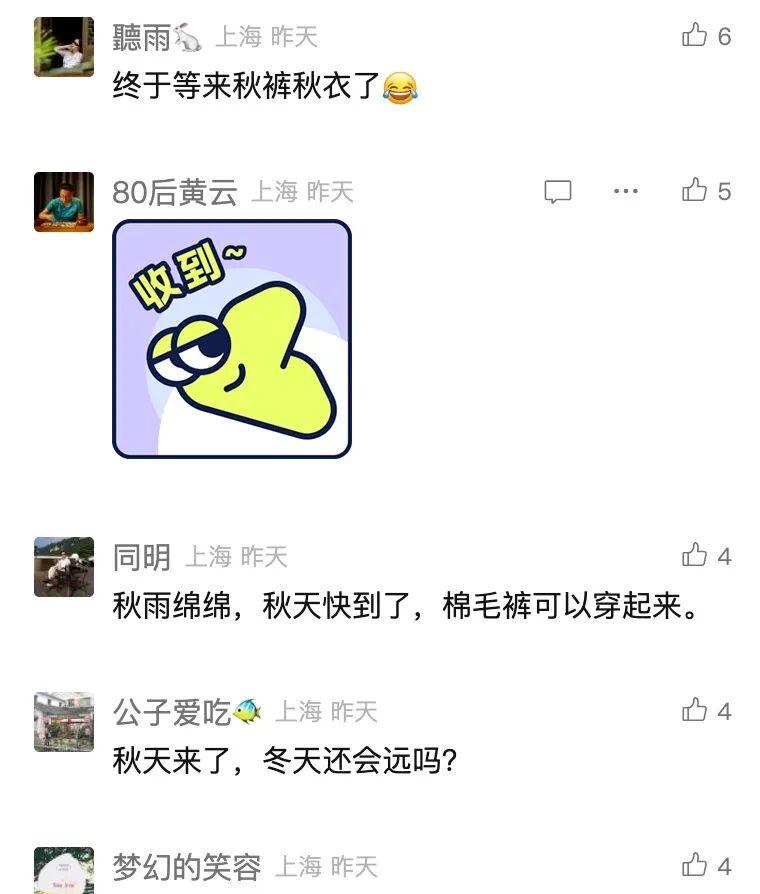
Task: Open 同明's profile avatar
Action: tap(64, 567)
